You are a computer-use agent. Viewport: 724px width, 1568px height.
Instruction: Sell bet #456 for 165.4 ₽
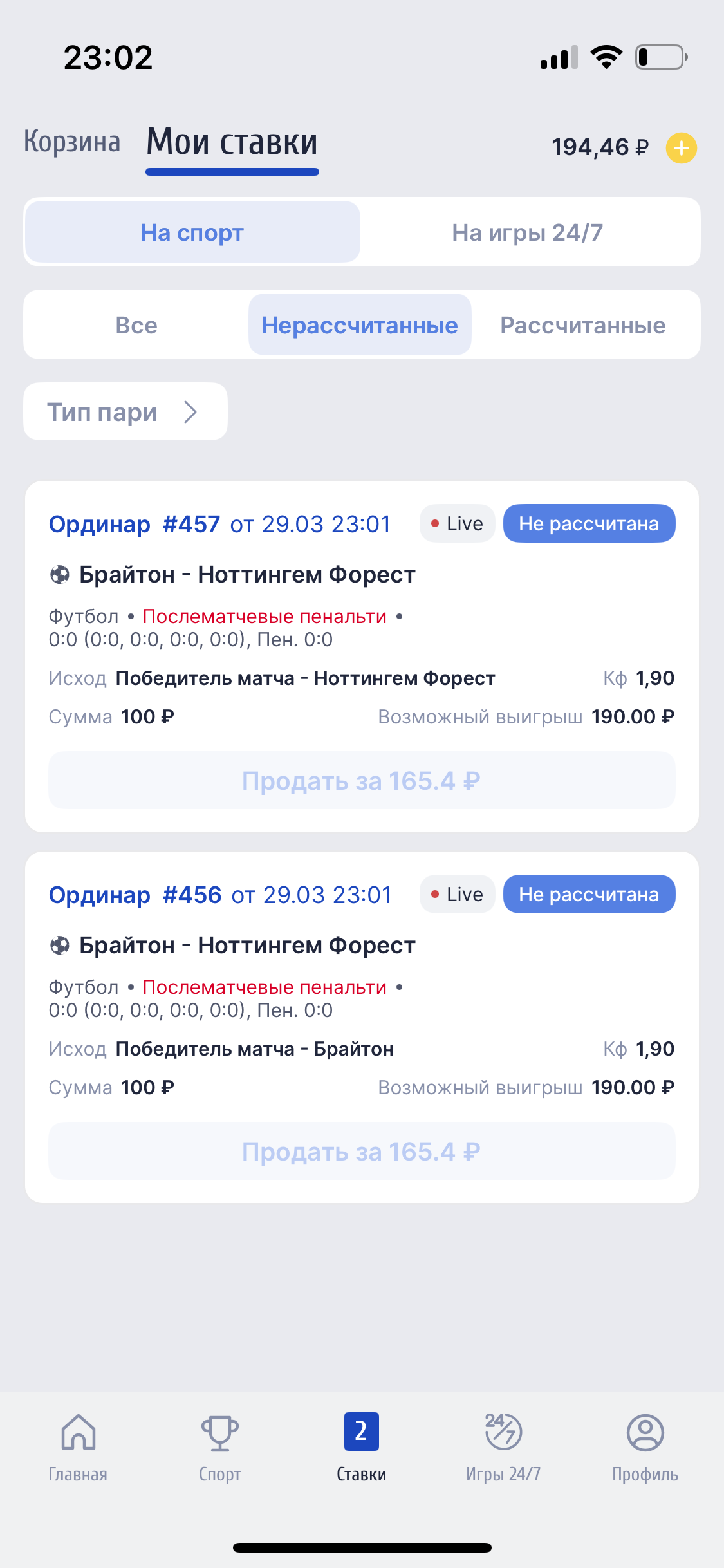click(362, 1152)
